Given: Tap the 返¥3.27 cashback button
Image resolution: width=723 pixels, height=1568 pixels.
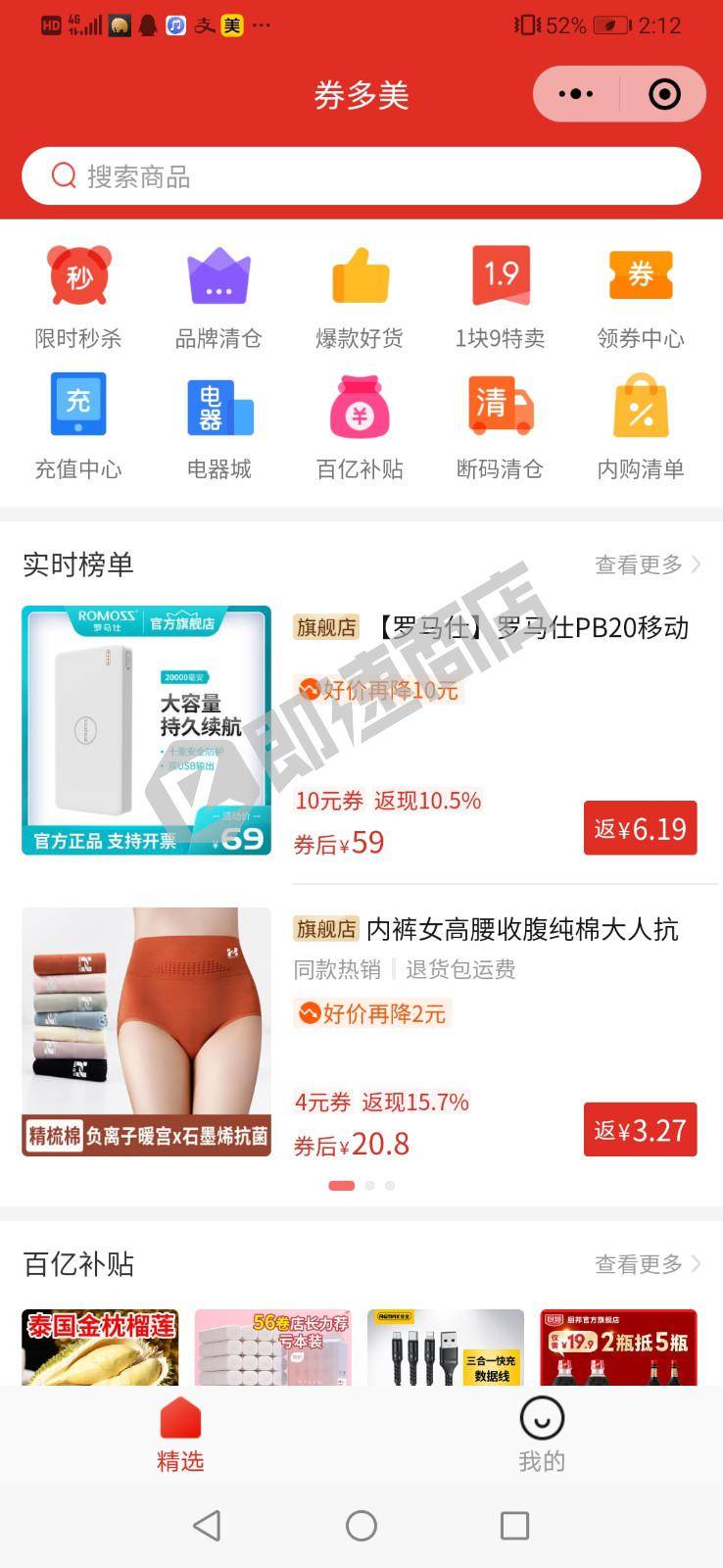Looking at the screenshot, I should 640,1130.
